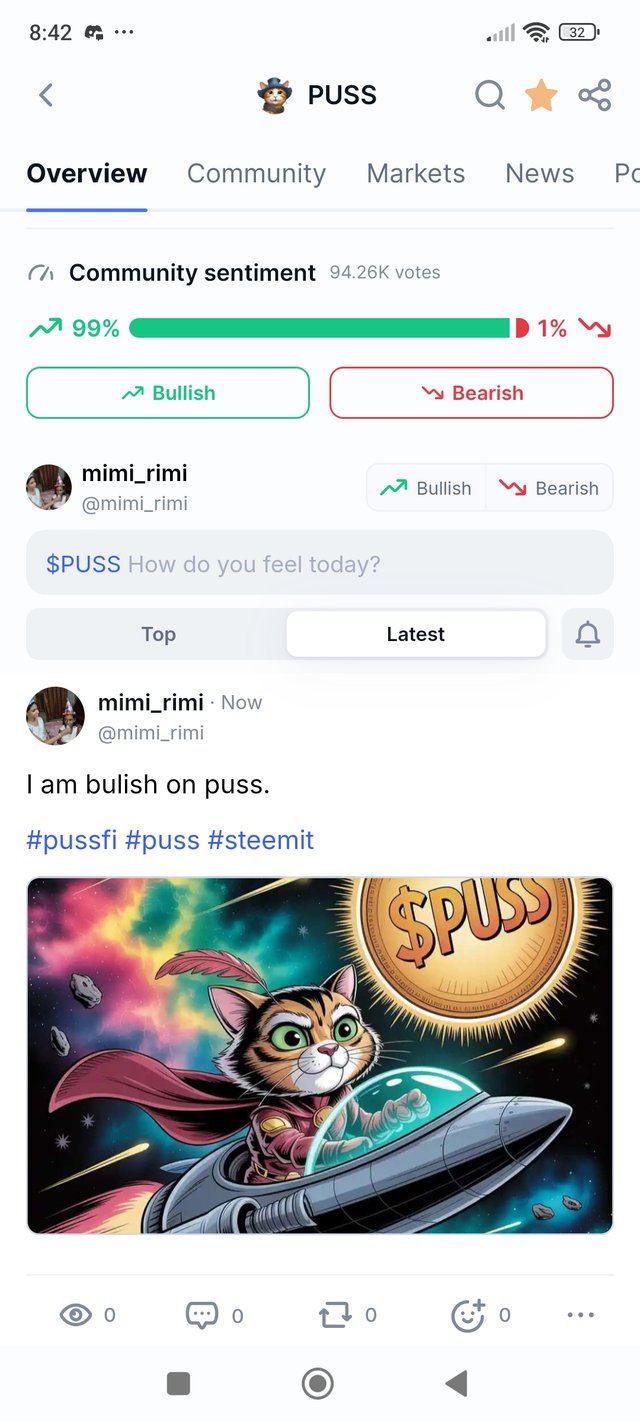The height and width of the screenshot is (1422, 640).
Task: Open the notification bell next to Latest
Action: tap(588, 634)
